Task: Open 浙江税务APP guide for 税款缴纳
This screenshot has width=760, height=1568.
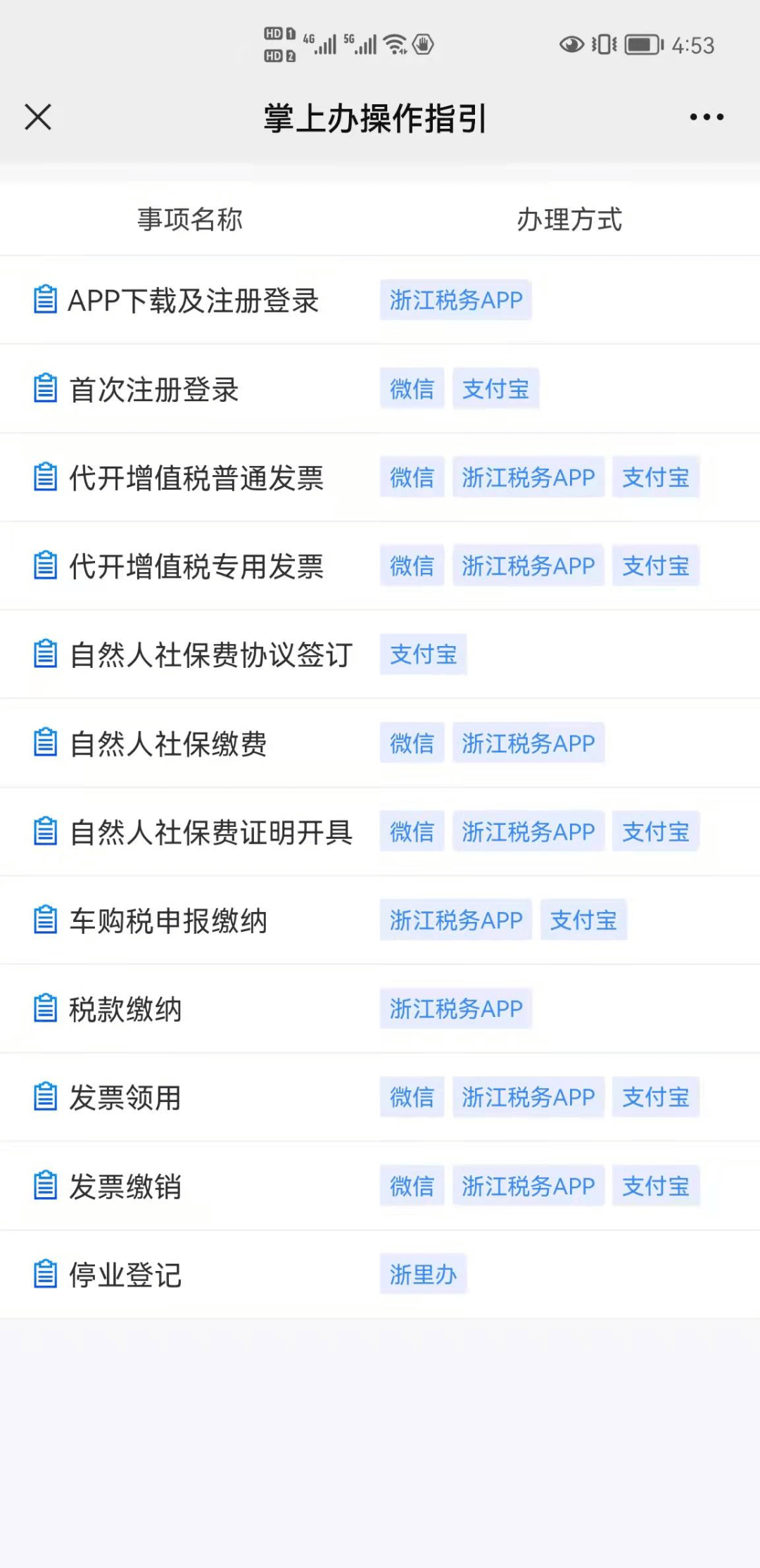Action: point(456,1009)
